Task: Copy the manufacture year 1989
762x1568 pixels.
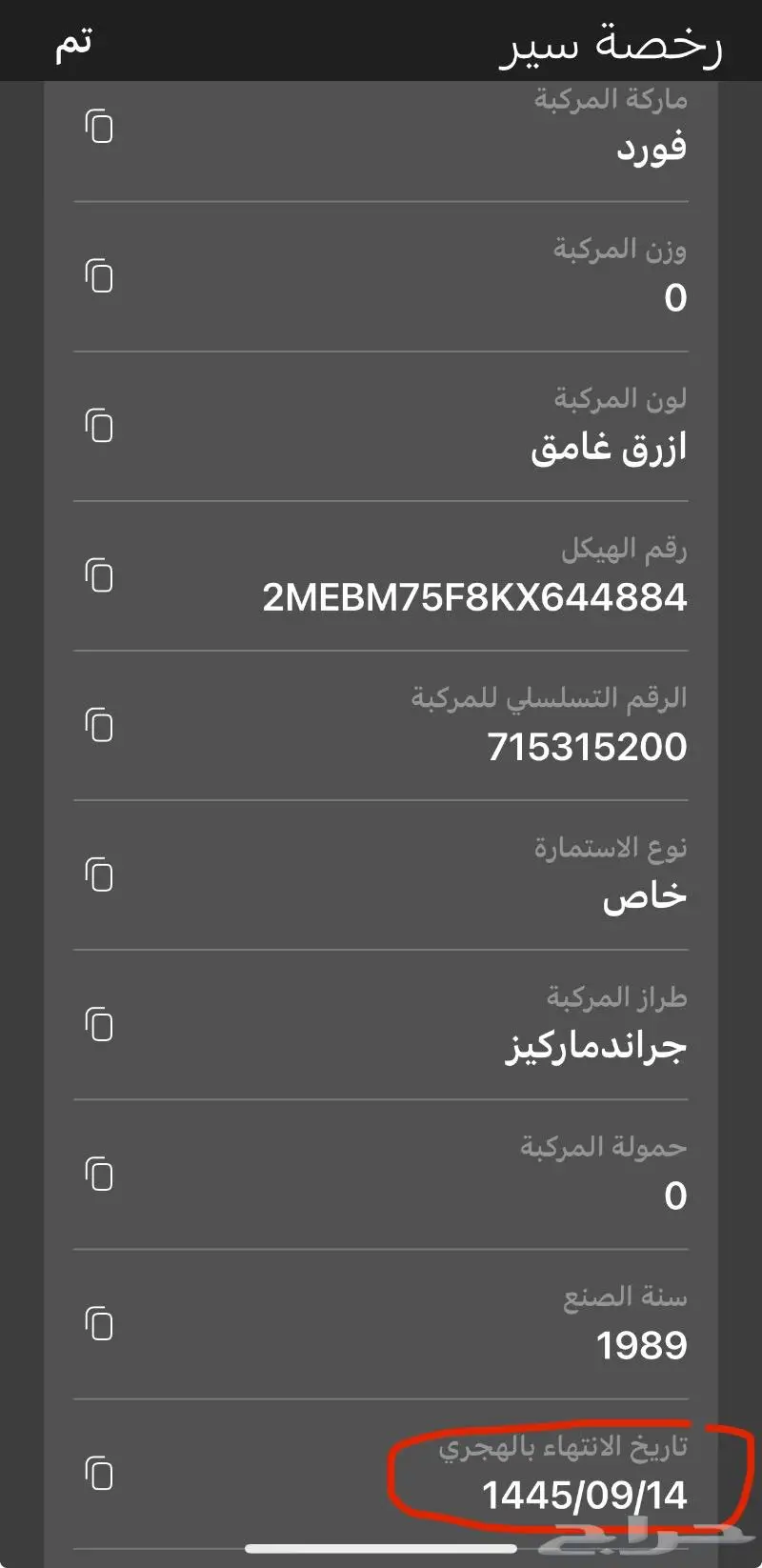Action: click(x=99, y=1323)
